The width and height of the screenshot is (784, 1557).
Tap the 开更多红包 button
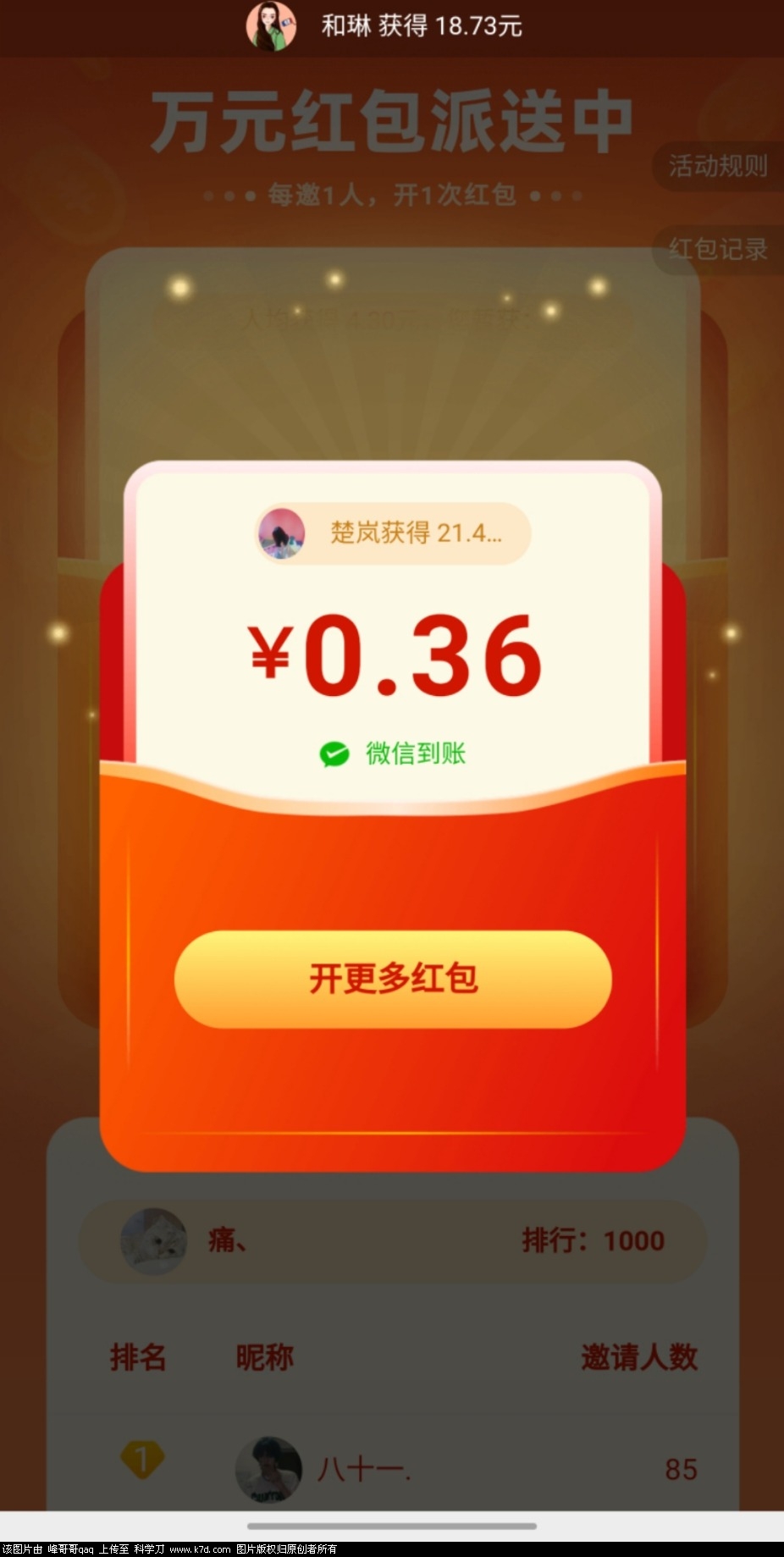tap(392, 979)
